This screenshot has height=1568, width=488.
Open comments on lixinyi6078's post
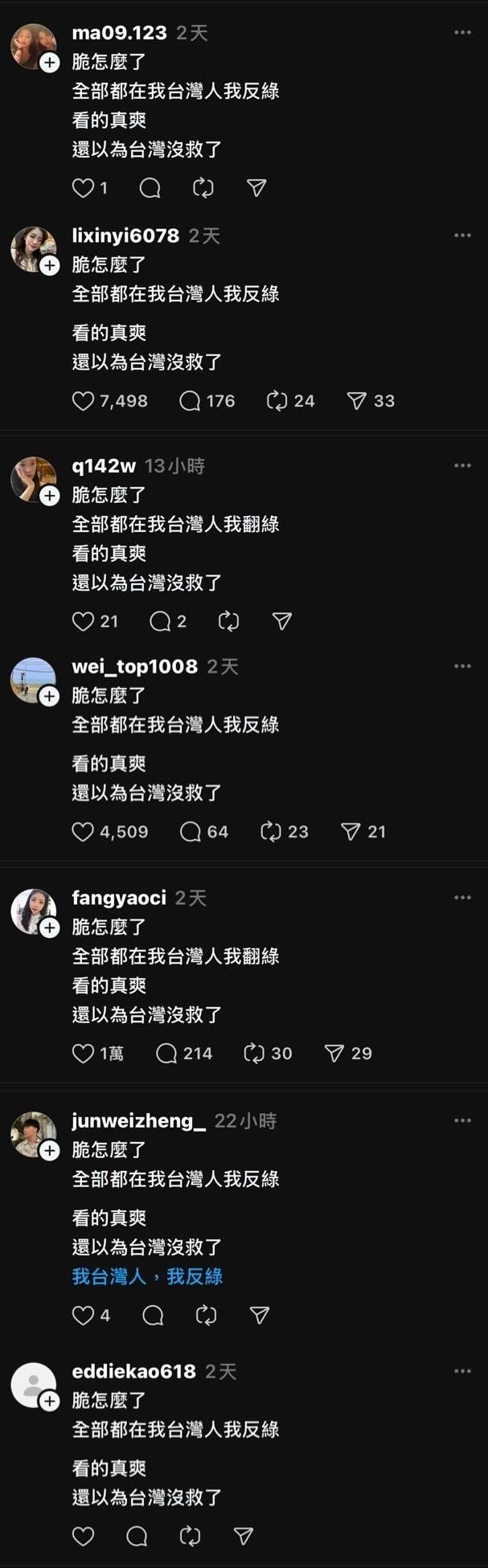tap(190, 401)
